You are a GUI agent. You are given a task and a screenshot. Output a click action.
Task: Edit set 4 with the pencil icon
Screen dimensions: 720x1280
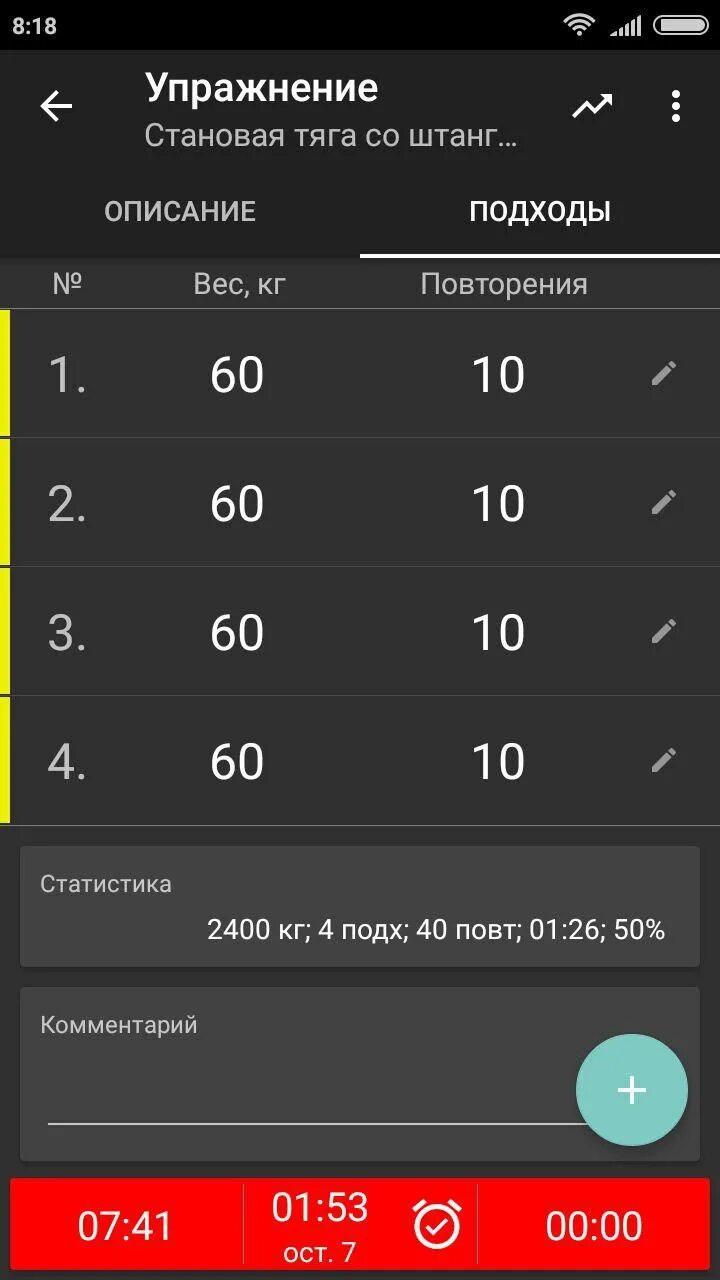[x=664, y=760]
